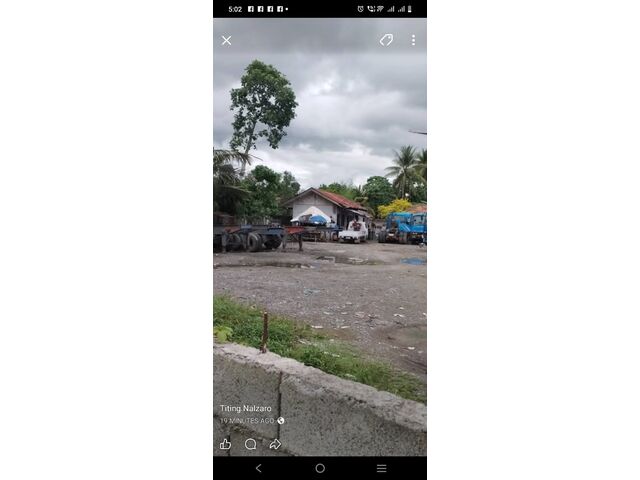Open the three-dot overflow menu
Viewport: 640px width, 480px height.
click(413, 40)
